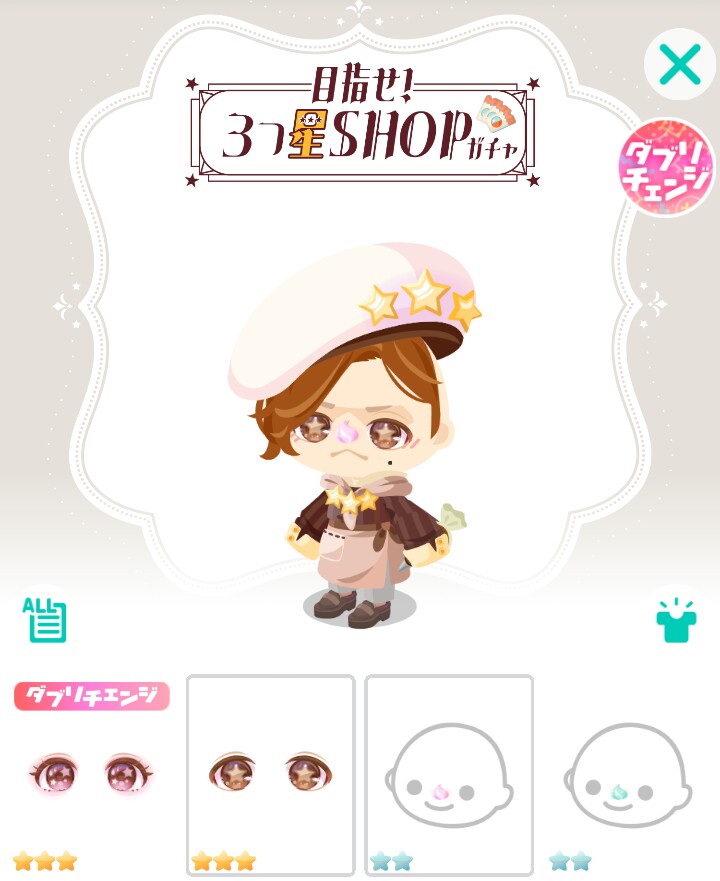Image resolution: width=720 pixels, height=881 pixels.
Task: Tap the teal shirt try-on icon
Action: coord(675,620)
